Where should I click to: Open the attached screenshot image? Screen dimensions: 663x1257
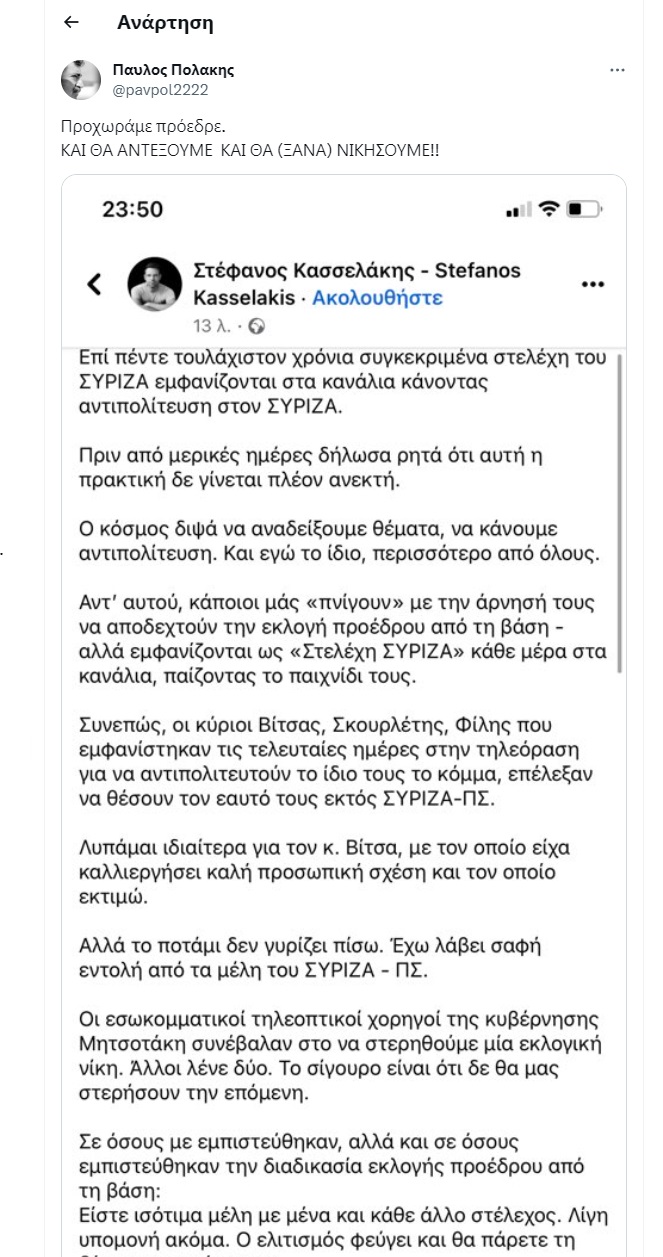(x=344, y=700)
